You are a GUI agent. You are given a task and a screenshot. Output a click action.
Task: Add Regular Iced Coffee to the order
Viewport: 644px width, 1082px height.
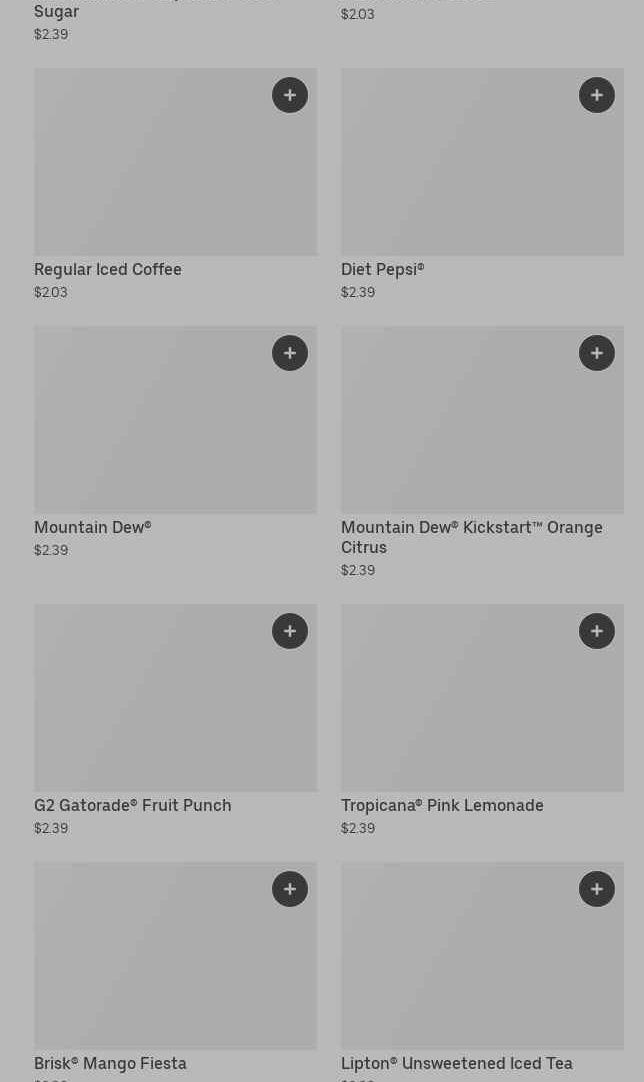(290, 95)
